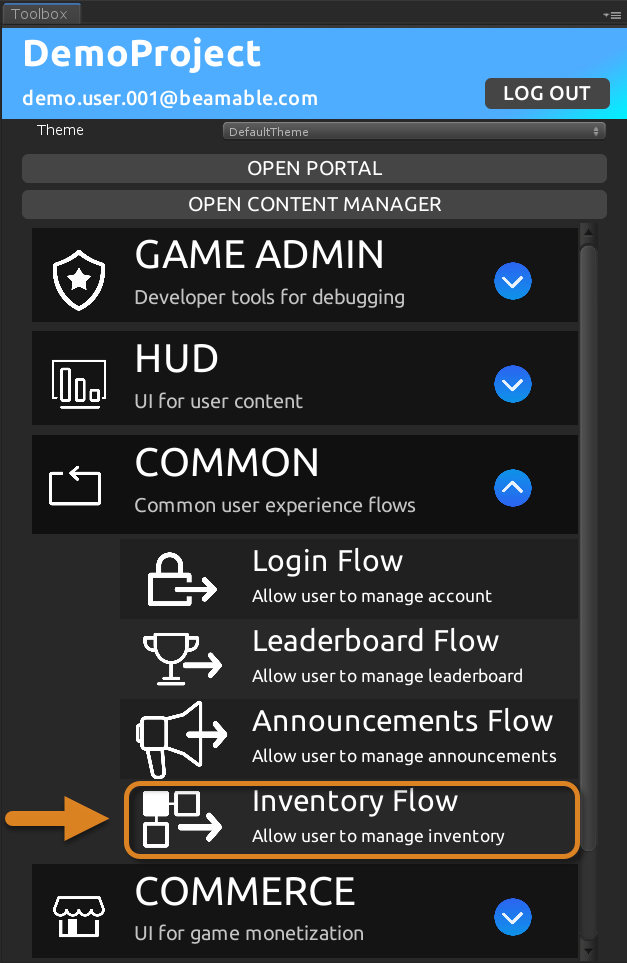
Task: Open the Content Manager
Action: [314, 204]
